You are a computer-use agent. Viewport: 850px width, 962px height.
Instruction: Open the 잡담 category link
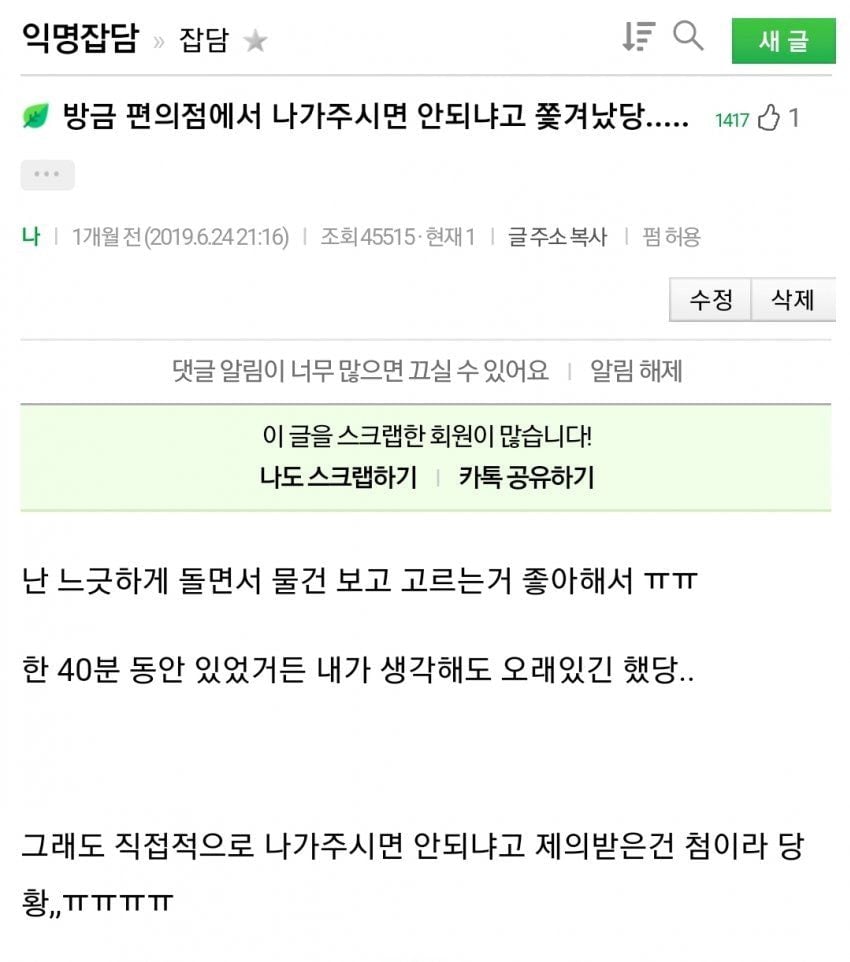203,41
